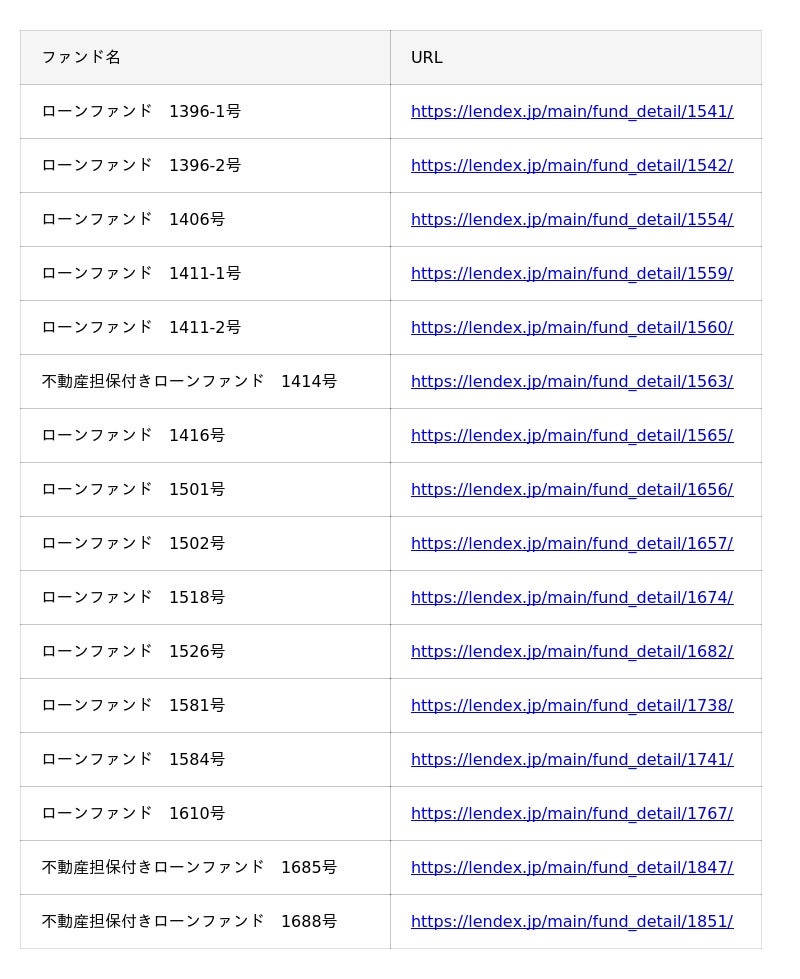Open the fund_detail/1542 link
Image resolution: width=800 pixels, height=979 pixels.
[x=571, y=166]
